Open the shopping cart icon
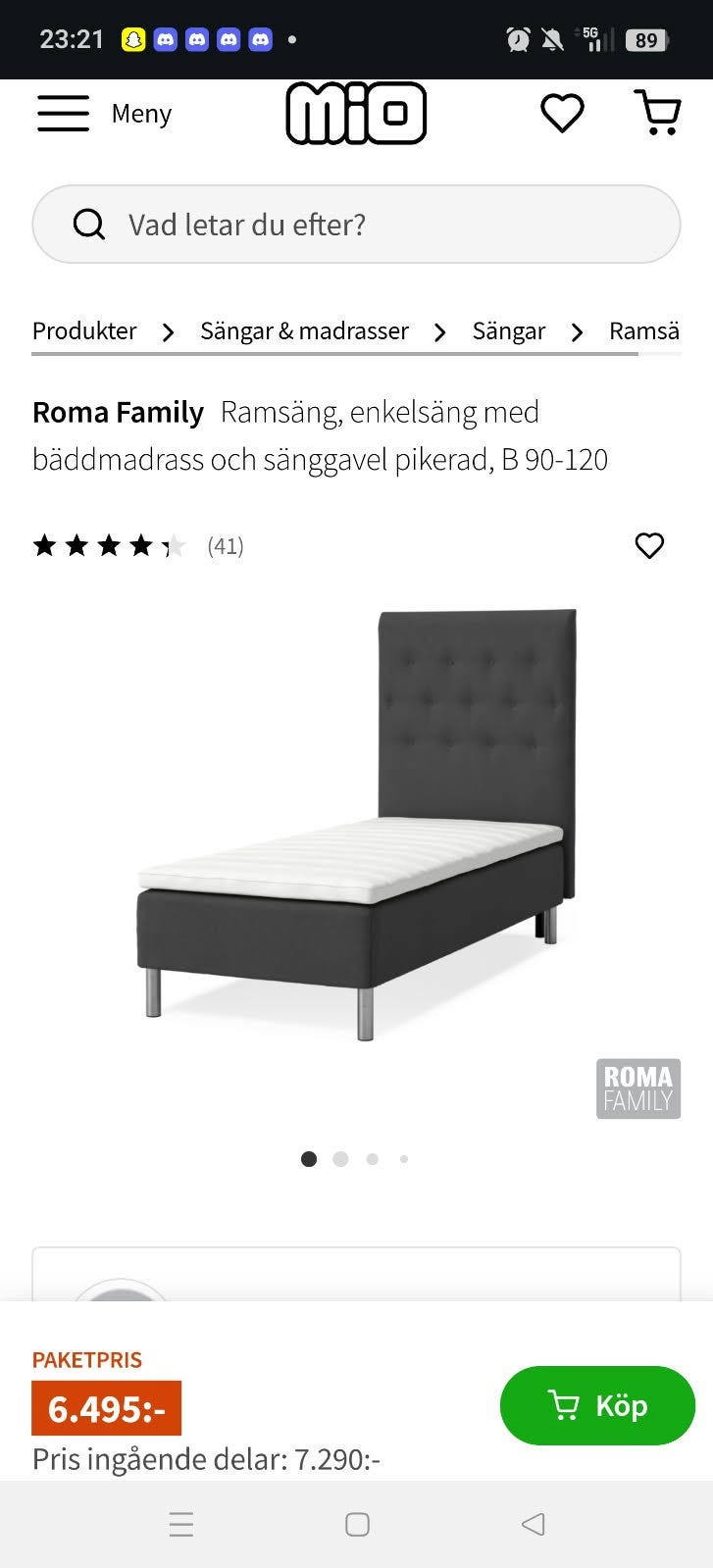This screenshot has height=1568, width=713. pyautogui.click(x=657, y=113)
